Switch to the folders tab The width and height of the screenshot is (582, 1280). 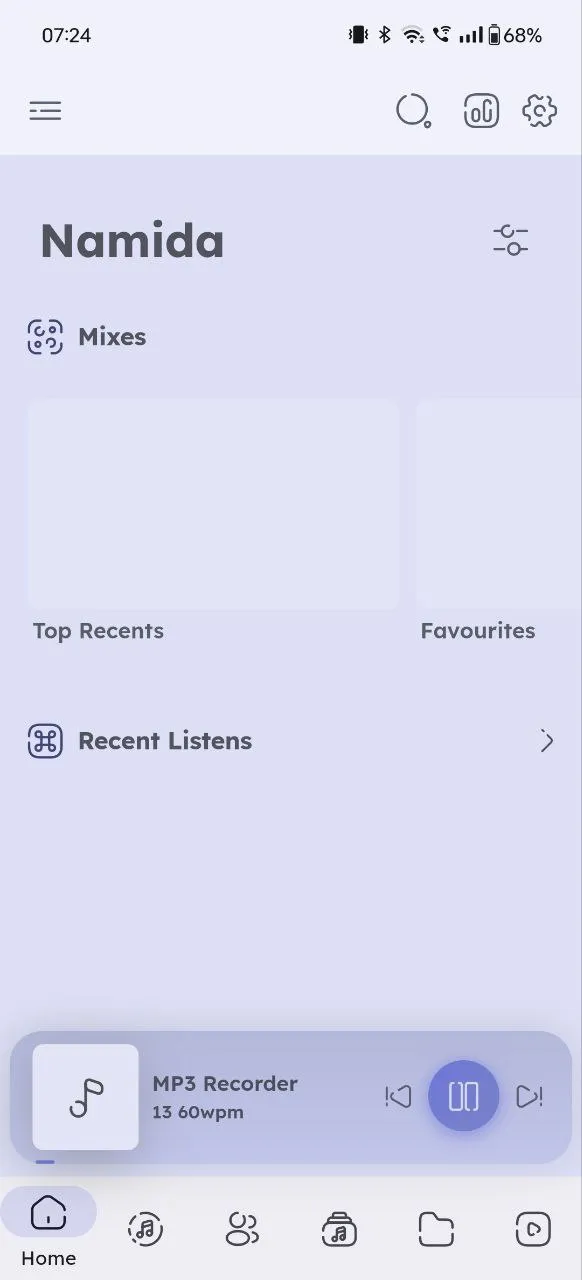click(x=436, y=1229)
